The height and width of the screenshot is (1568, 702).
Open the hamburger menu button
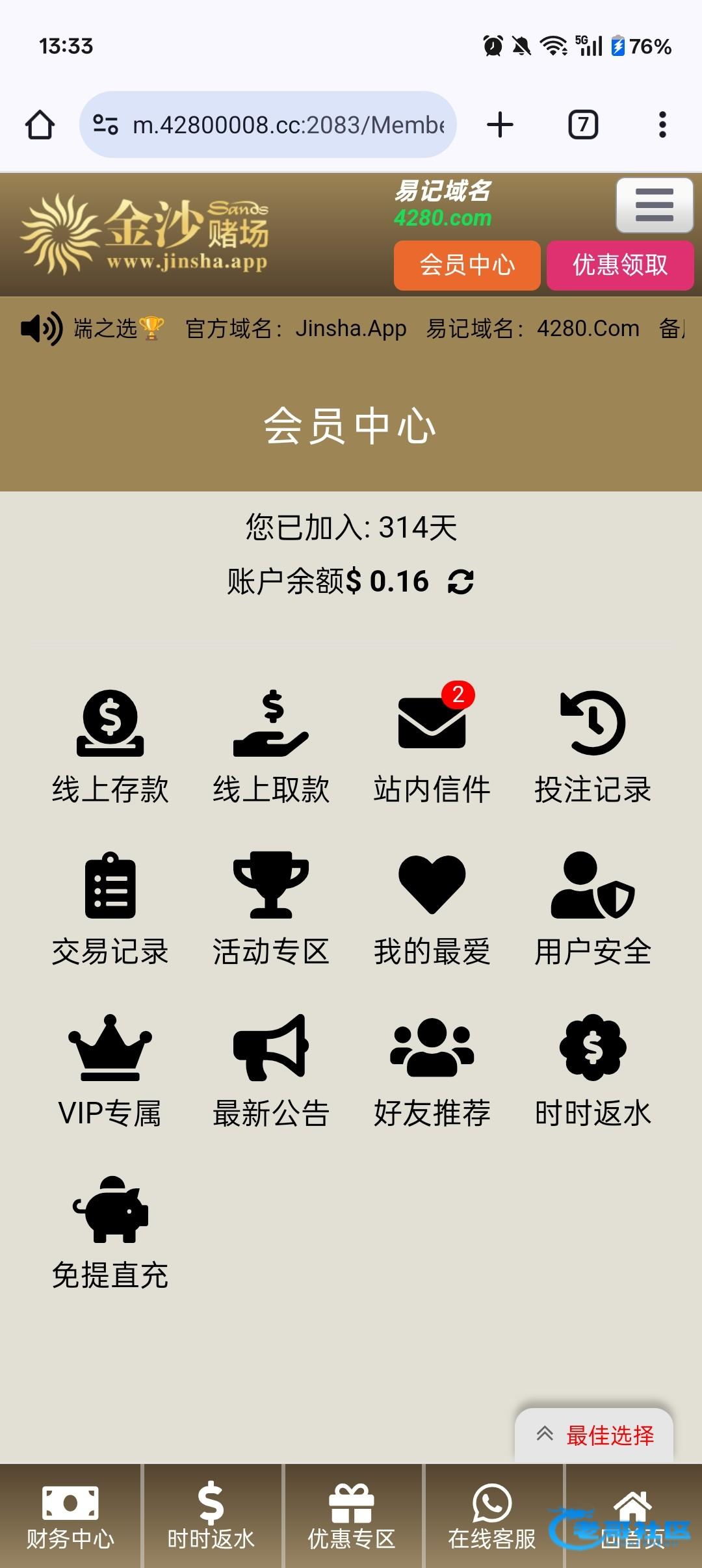(655, 205)
